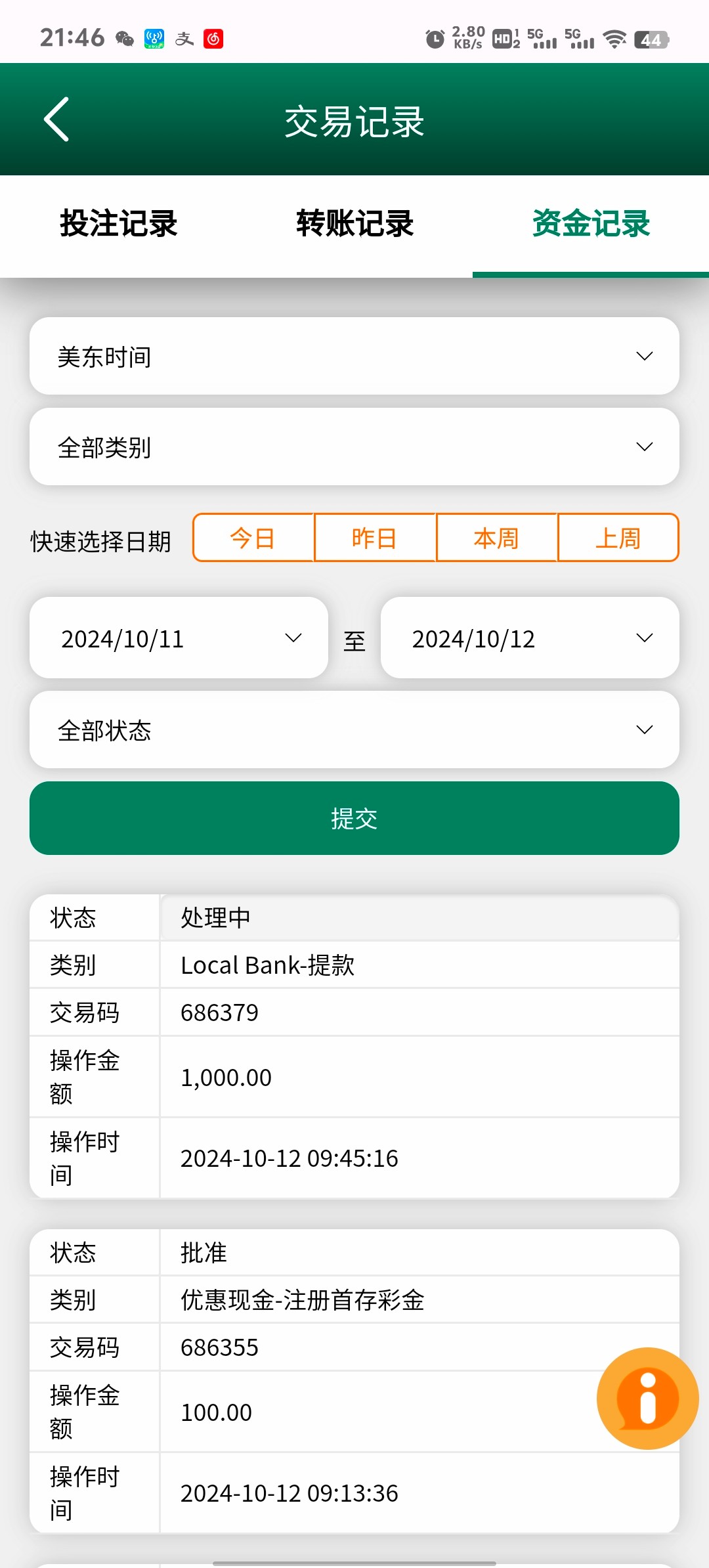Open the start date 2024/10/11 picker

click(x=177, y=638)
